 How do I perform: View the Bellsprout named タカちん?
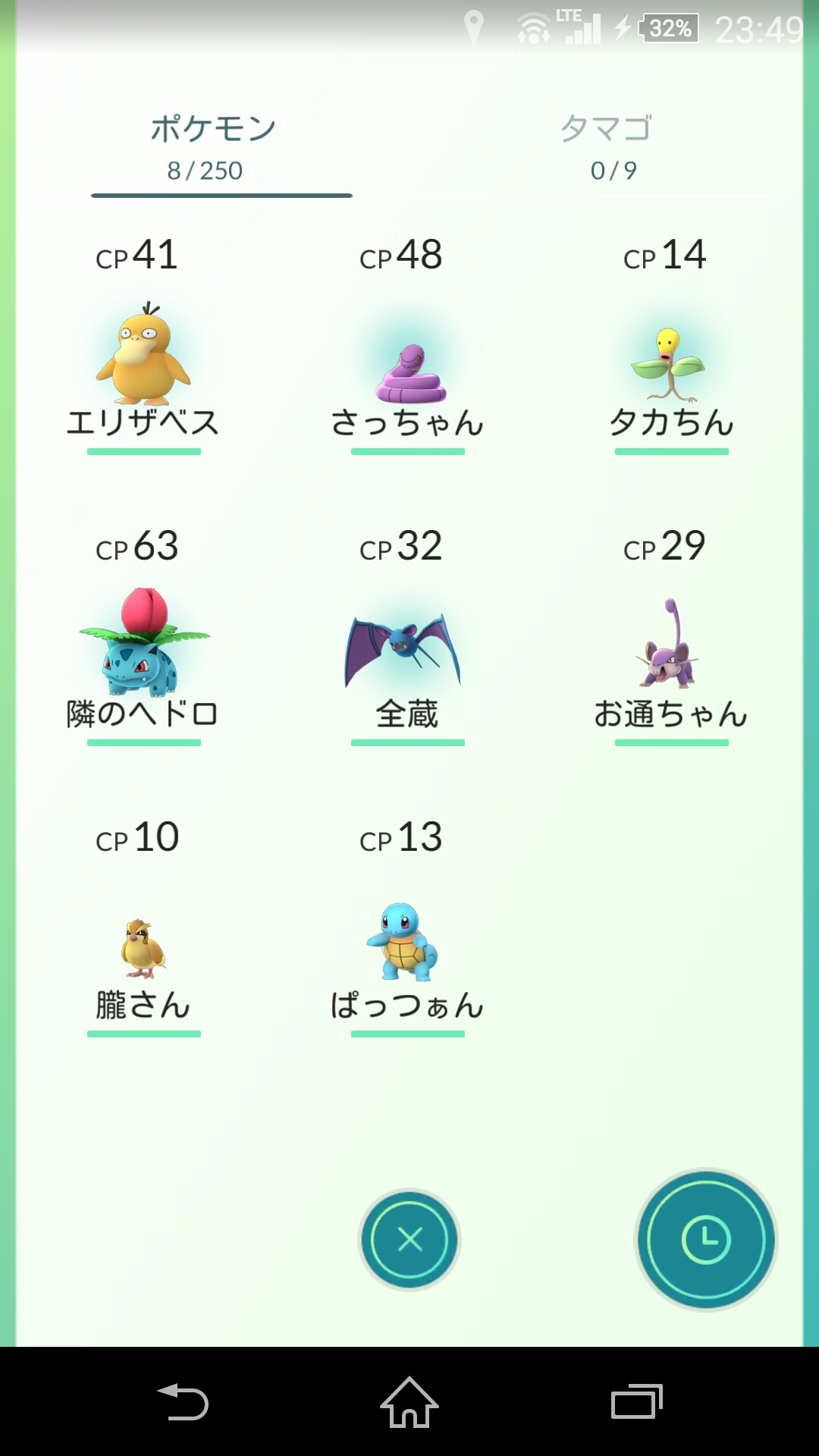669,366
